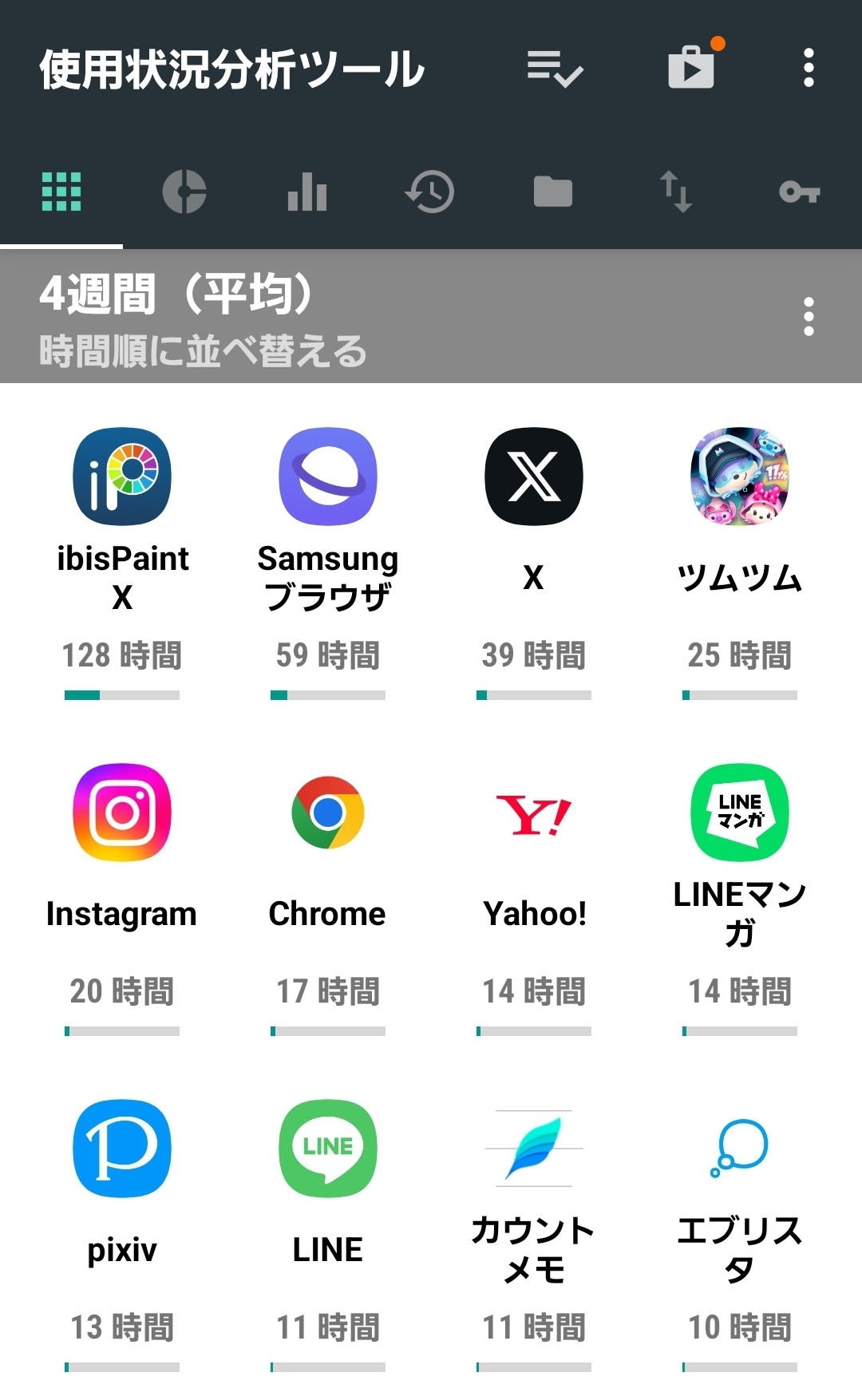Switch to the key tab
This screenshot has height=1400, width=862.
799,192
